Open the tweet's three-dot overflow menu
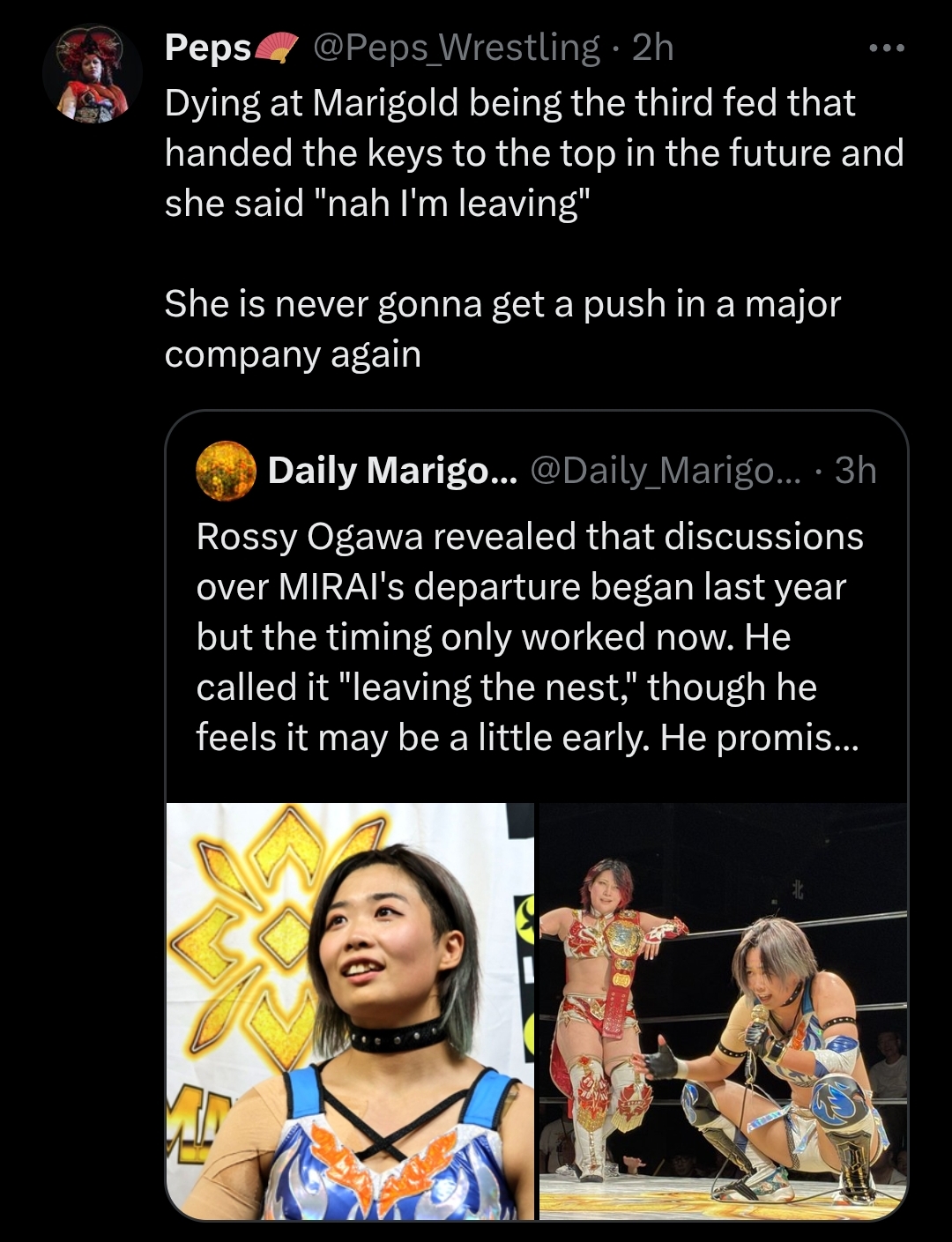This screenshot has height=1242, width=952. point(886,48)
